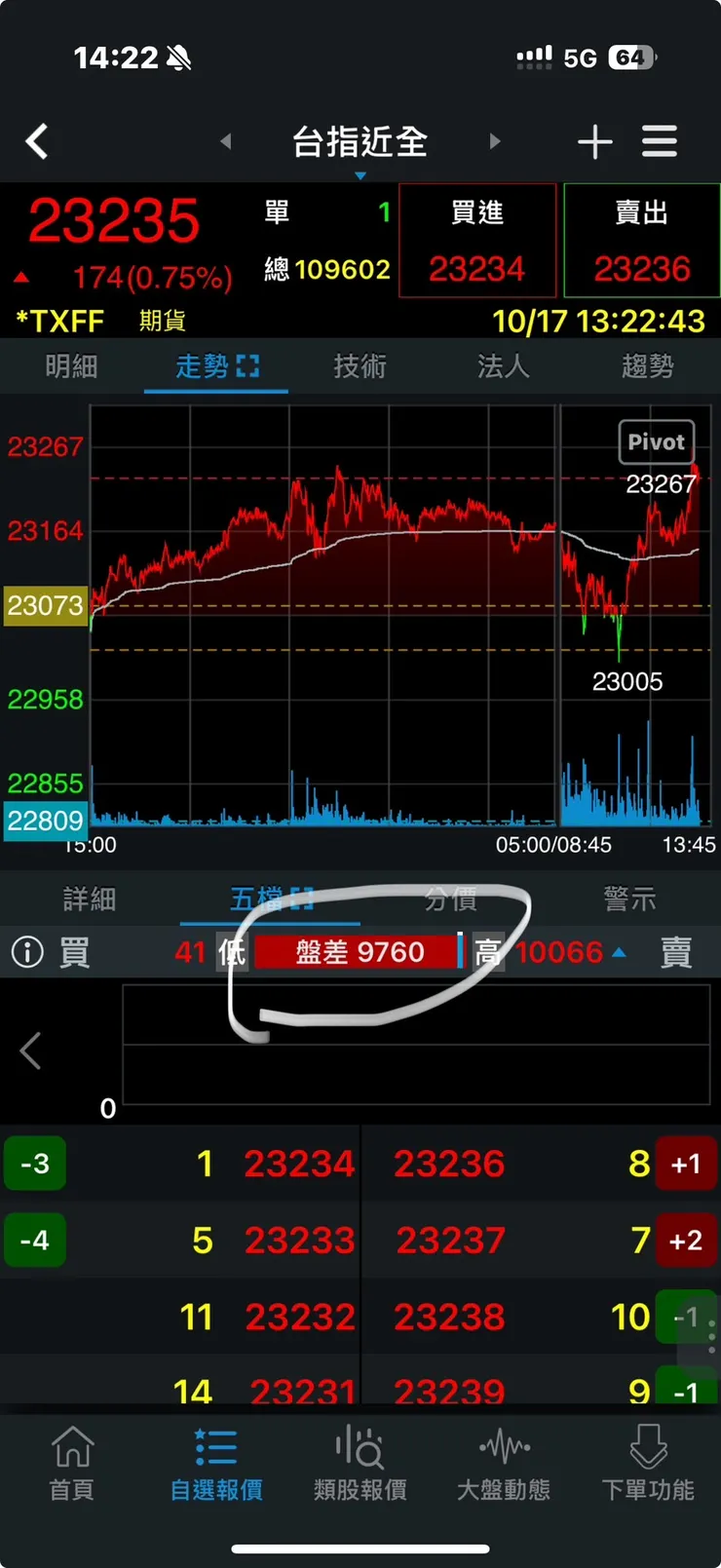Open the 分價 sub-tab
The height and width of the screenshot is (1568, 721).
click(x=450, y=899)
